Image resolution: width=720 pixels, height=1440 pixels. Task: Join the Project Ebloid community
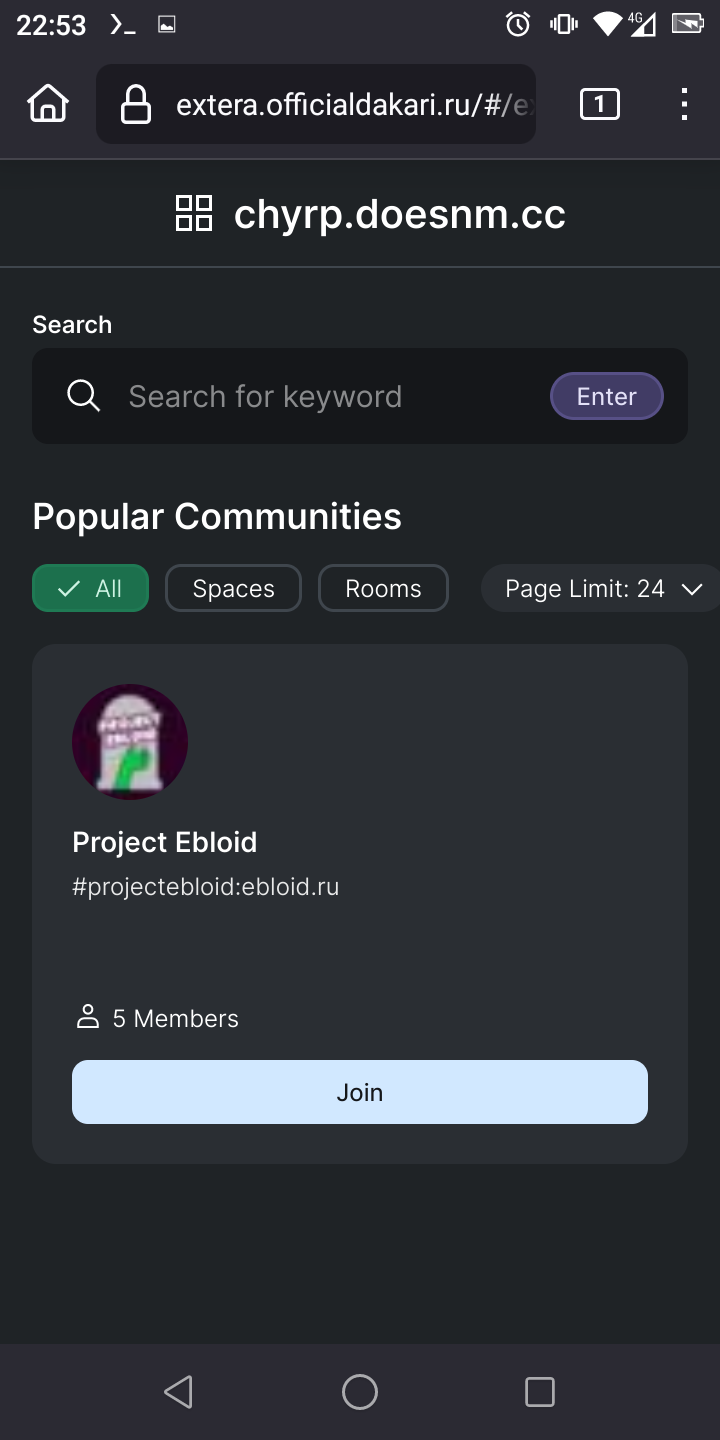pos(360,1092)
